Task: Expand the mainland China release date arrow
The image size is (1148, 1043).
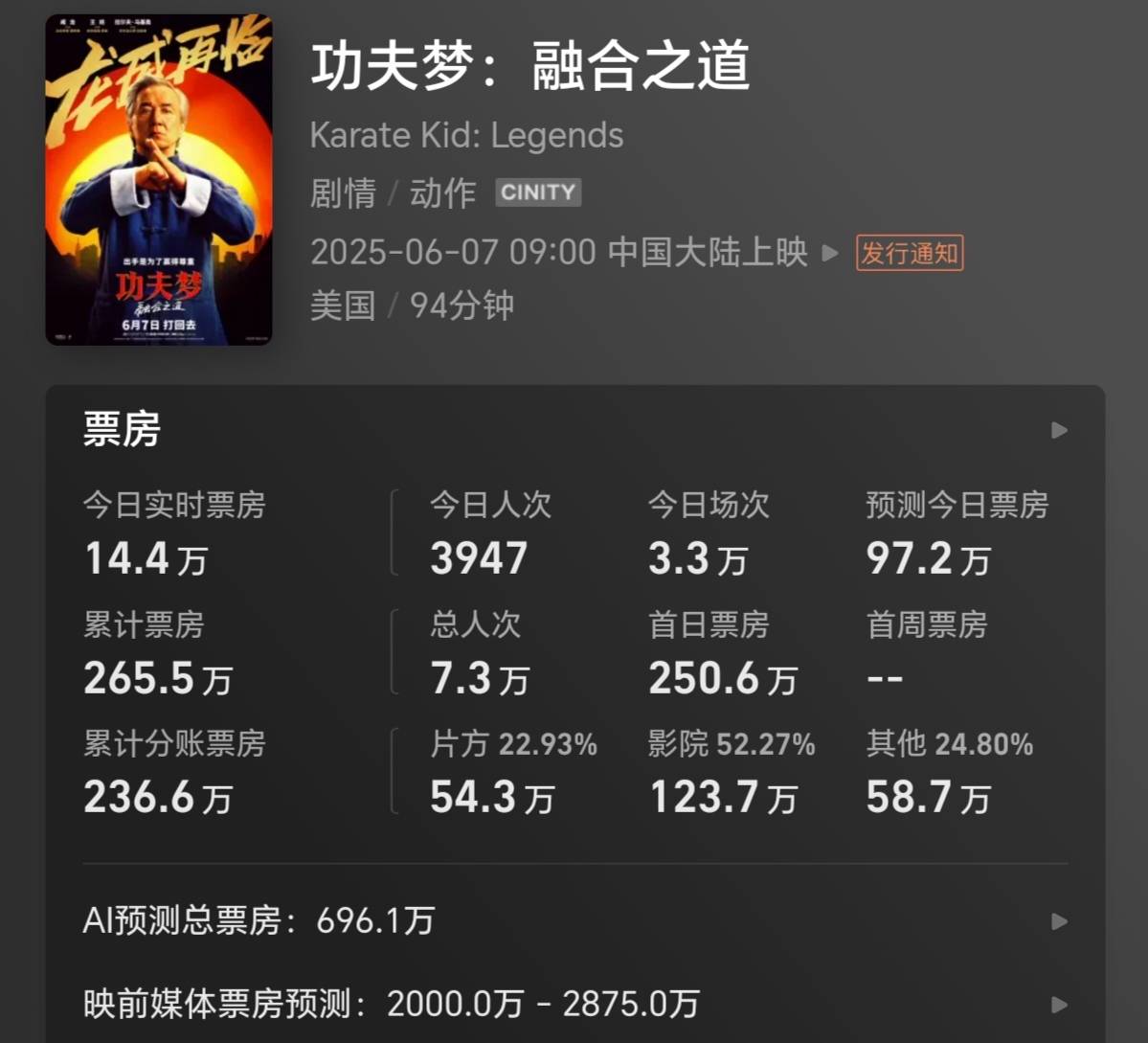Action: (x=830, y=253)
